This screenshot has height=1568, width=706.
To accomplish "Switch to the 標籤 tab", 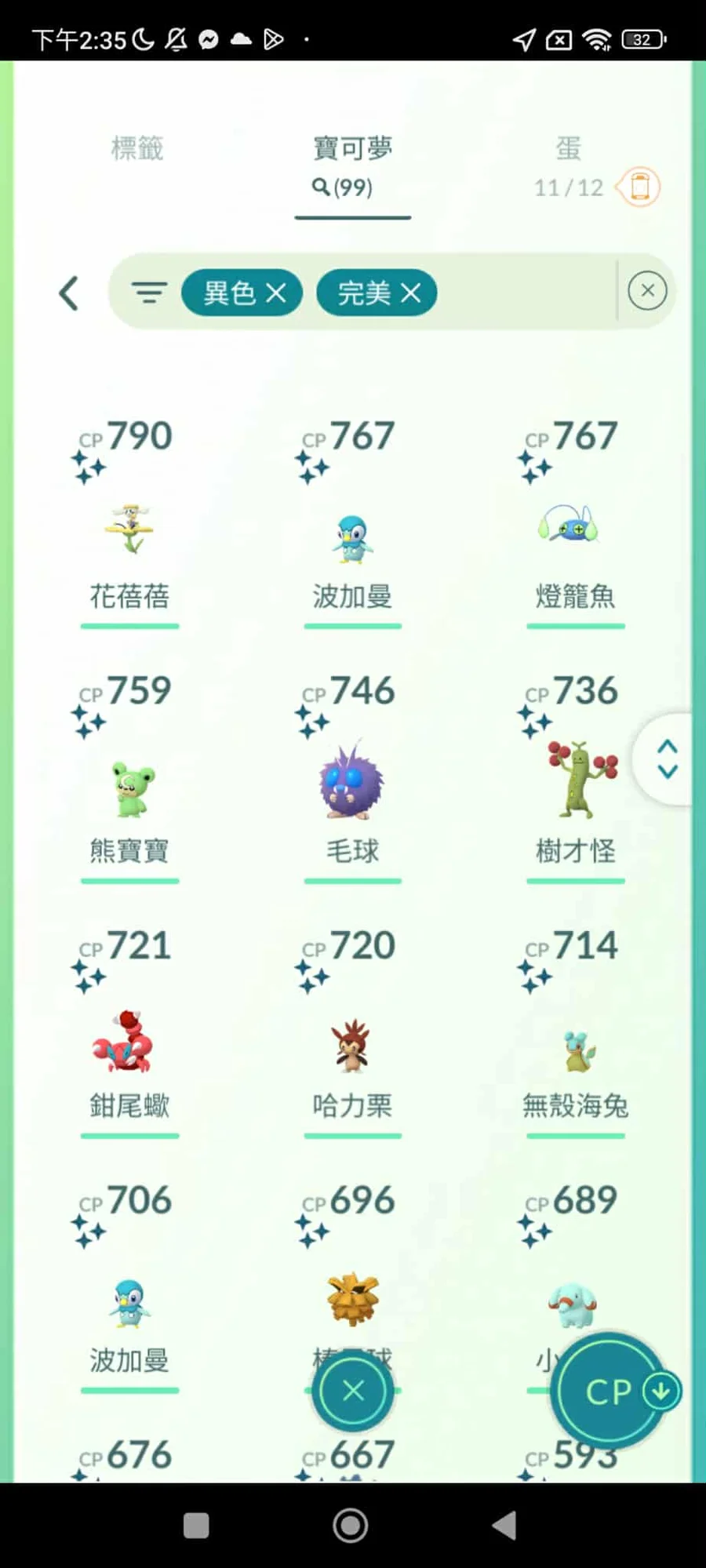I will pyautogui.click(x=137, y=148).
